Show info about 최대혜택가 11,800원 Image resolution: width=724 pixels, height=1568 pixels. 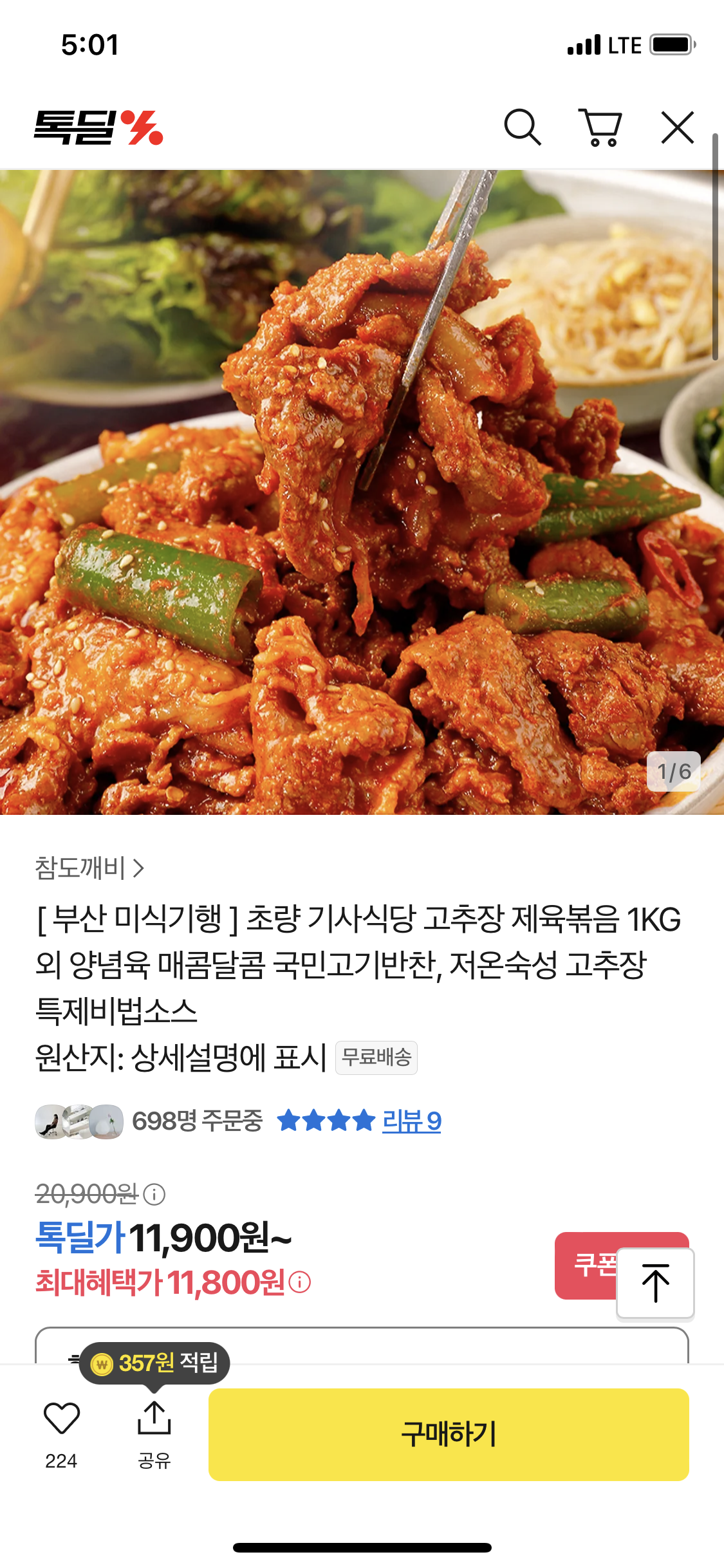(x=300, y=1282)
